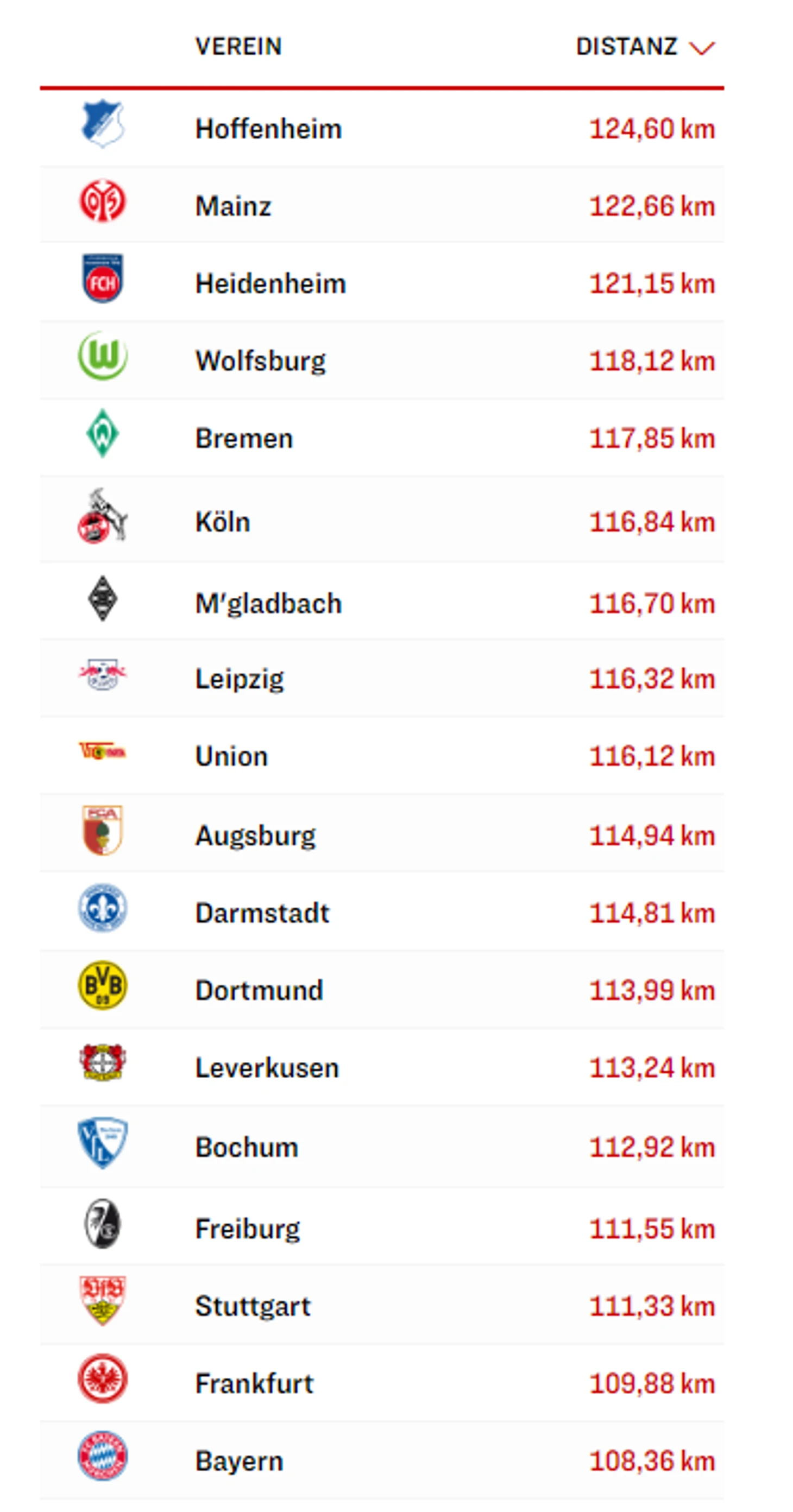Select the Bochum club entry
Viewport: 793px width, 1512px height.
(247, 1147)
